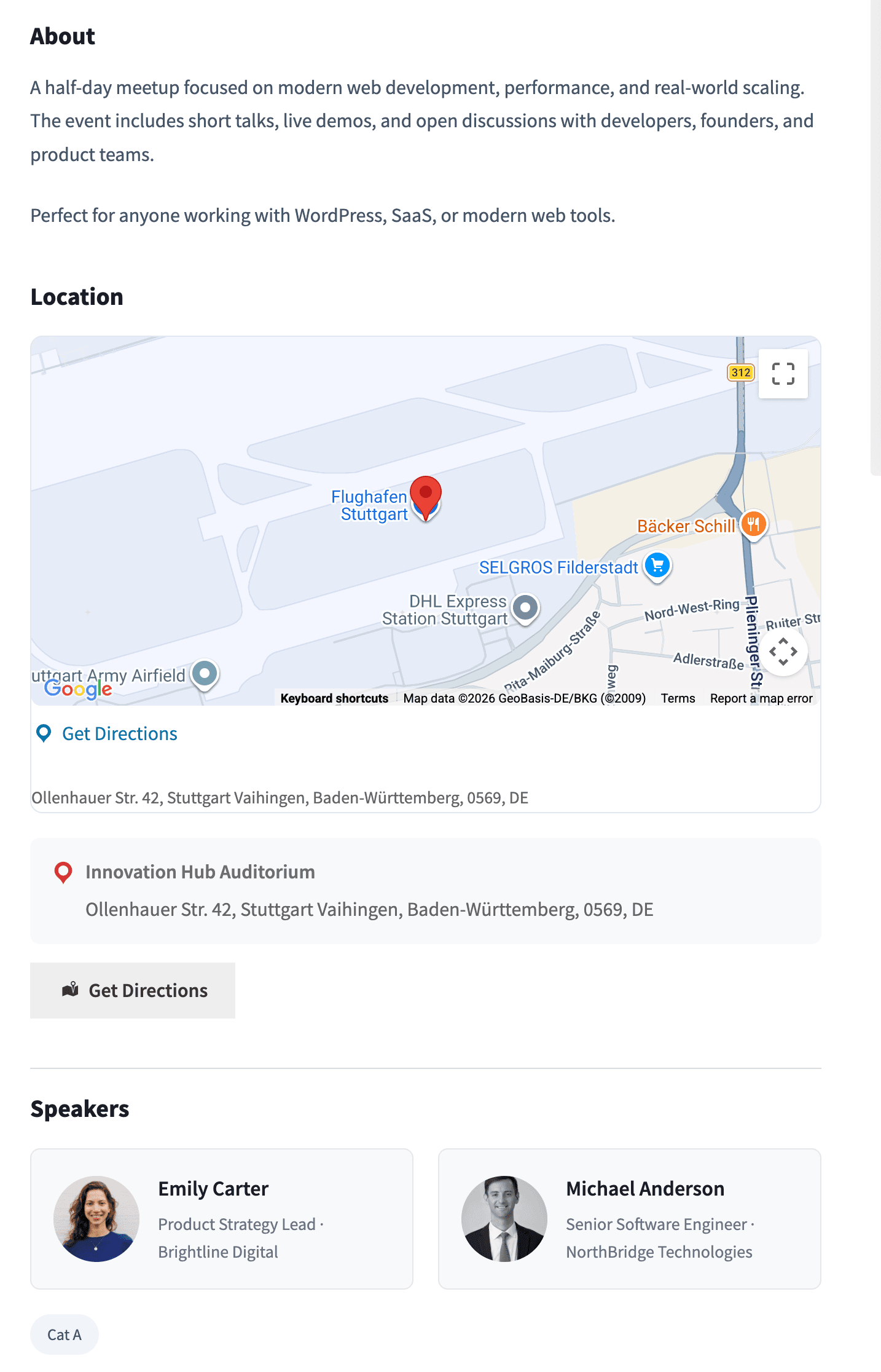Tap the gray Get Directions button
Screen dimensions: 881x1372
coord(133,990)
